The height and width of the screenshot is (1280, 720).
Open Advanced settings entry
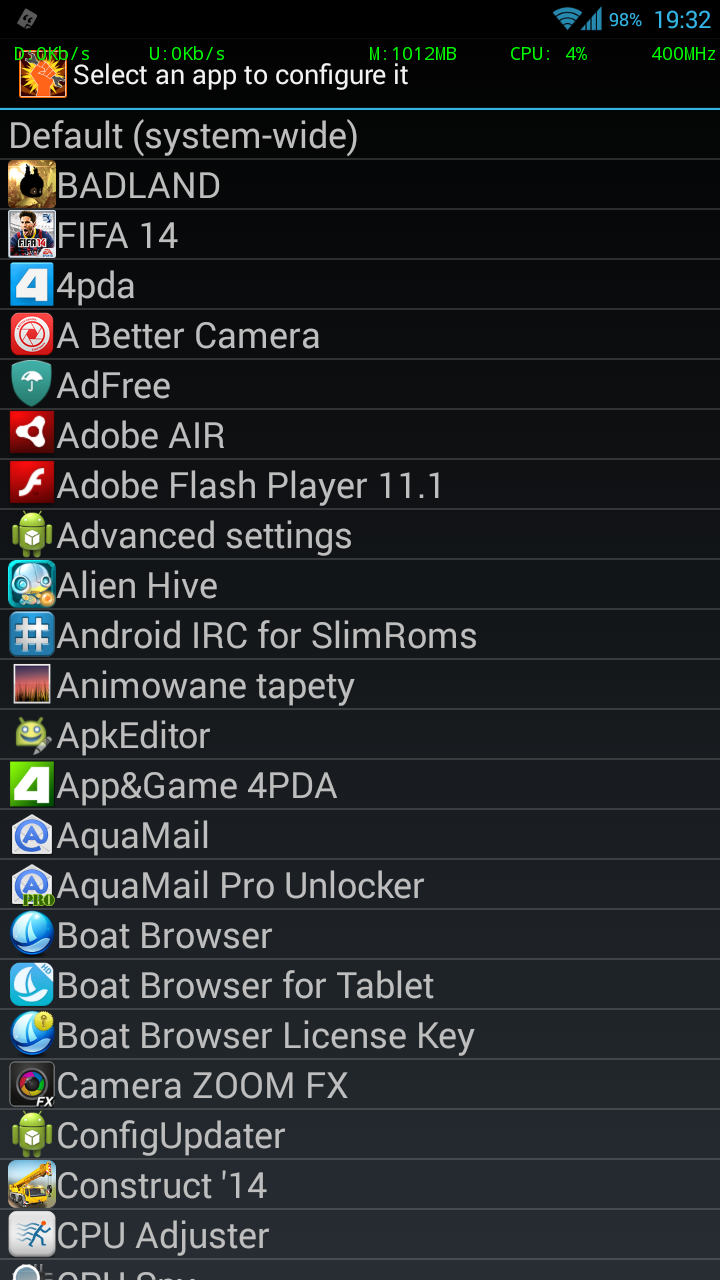[204, 535]
